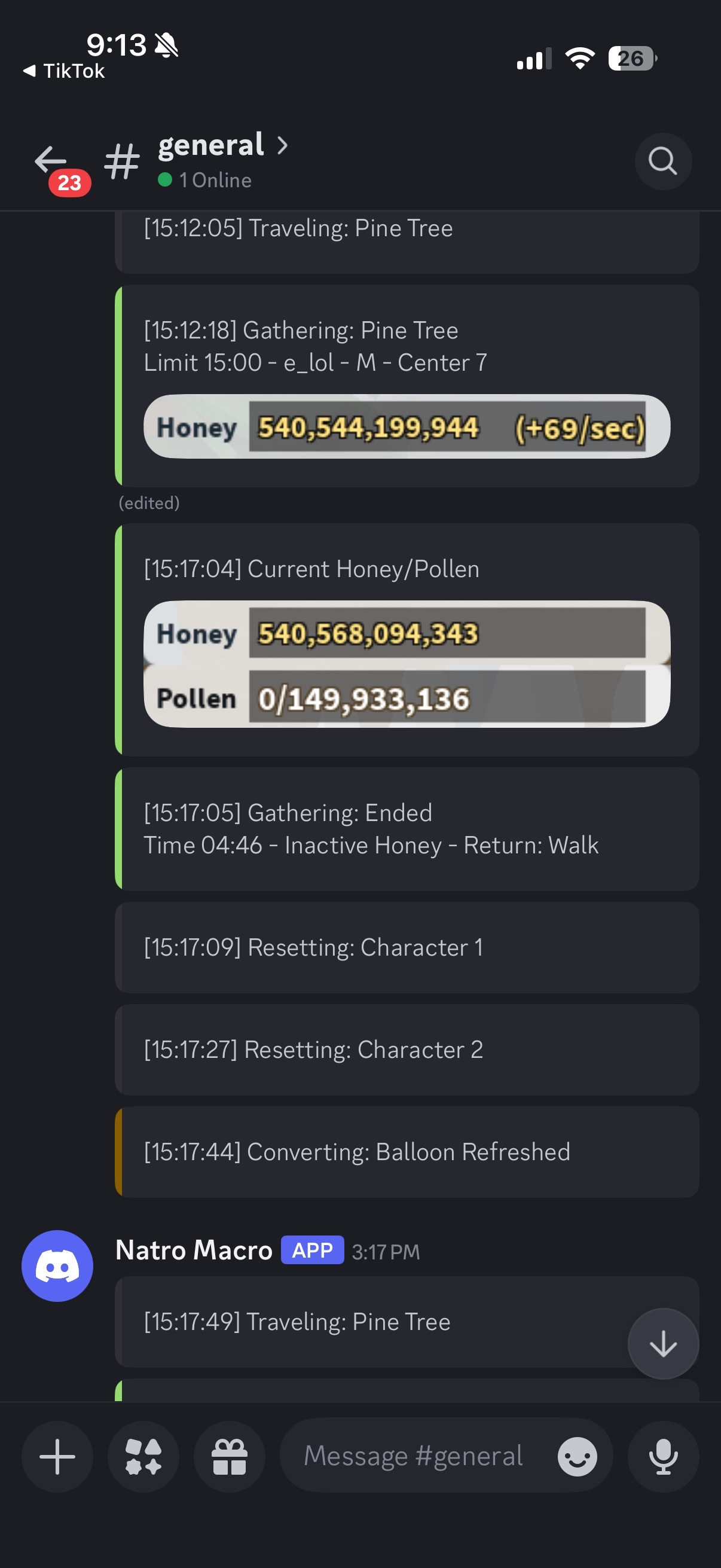Viewport: 721px width, 1568px height.
Task: Open the Current Honey/Pollen image
Action: (x=407, y=664)
